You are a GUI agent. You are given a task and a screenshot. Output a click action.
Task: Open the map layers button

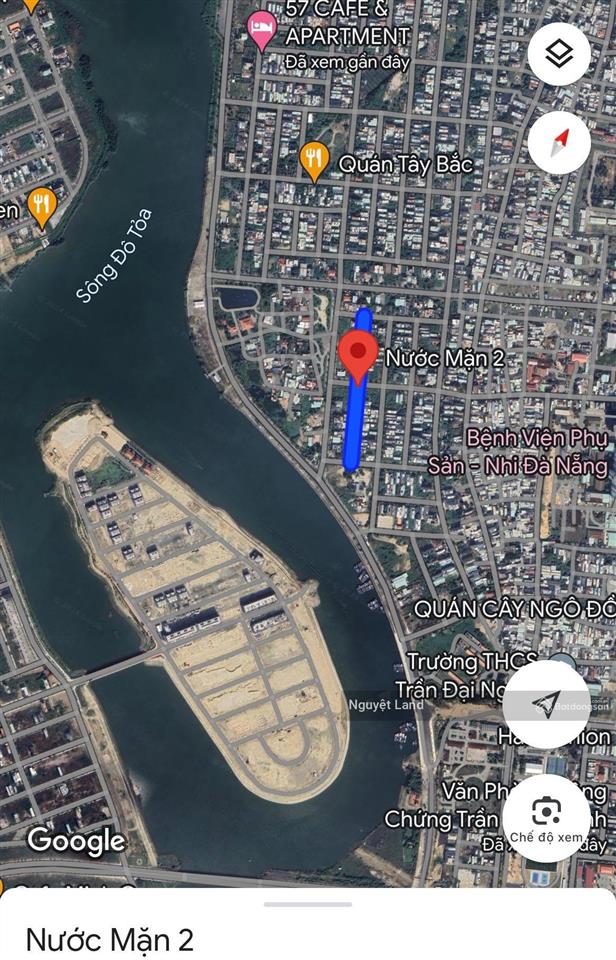pyautogui.click(x=559, y=54)
